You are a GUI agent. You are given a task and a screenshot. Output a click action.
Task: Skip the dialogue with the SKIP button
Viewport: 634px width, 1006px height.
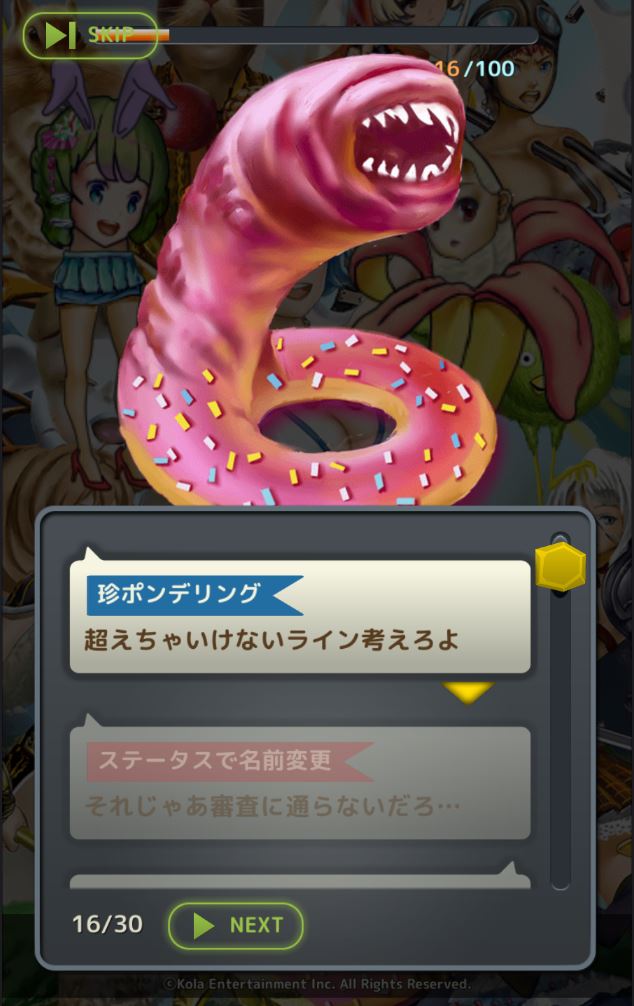(90, 35)
